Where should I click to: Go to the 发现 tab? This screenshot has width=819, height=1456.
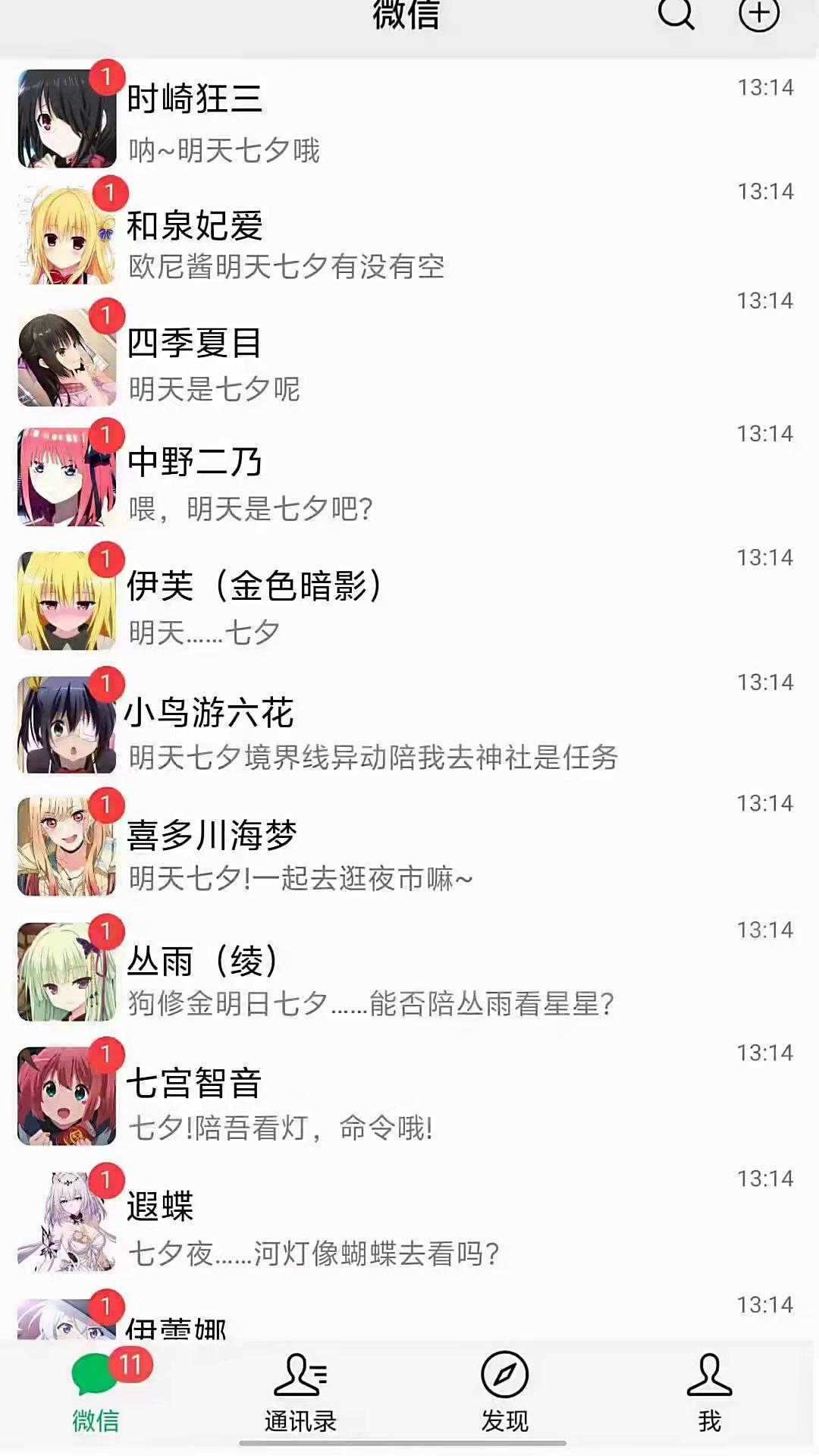(x=504, y=1394)
